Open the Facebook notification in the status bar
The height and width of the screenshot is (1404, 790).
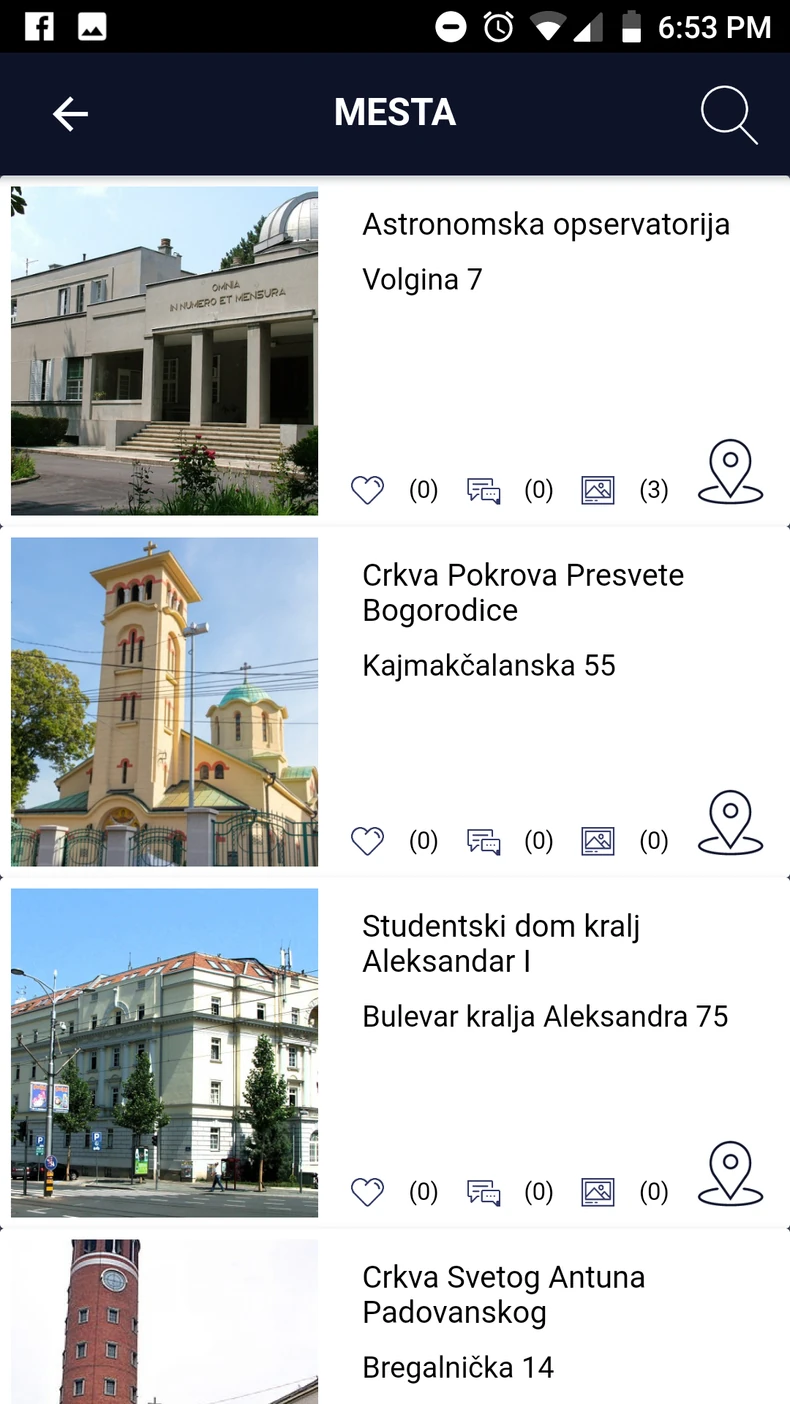click(x=38, y=26)
